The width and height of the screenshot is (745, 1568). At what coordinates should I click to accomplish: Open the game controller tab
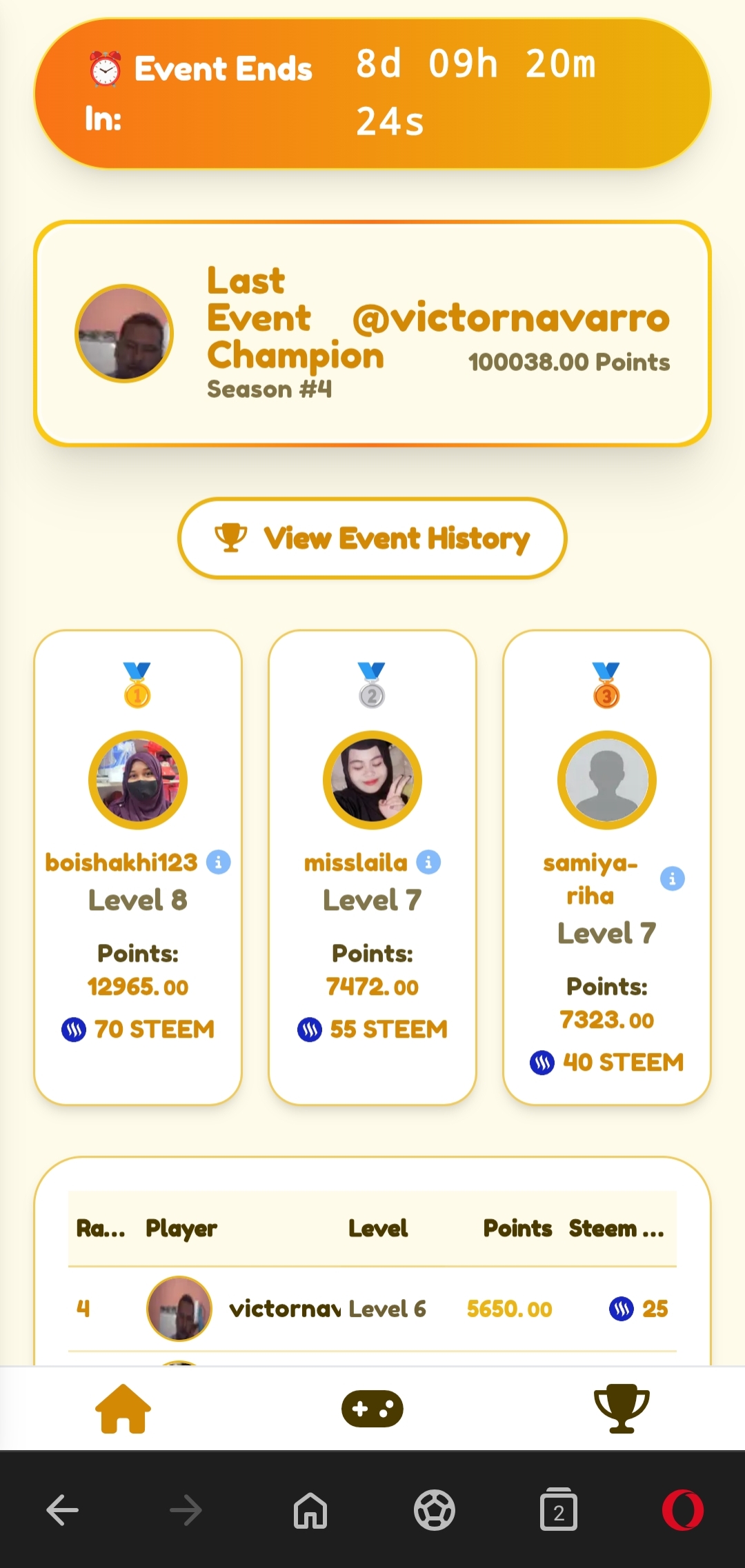click(372, 1408)
